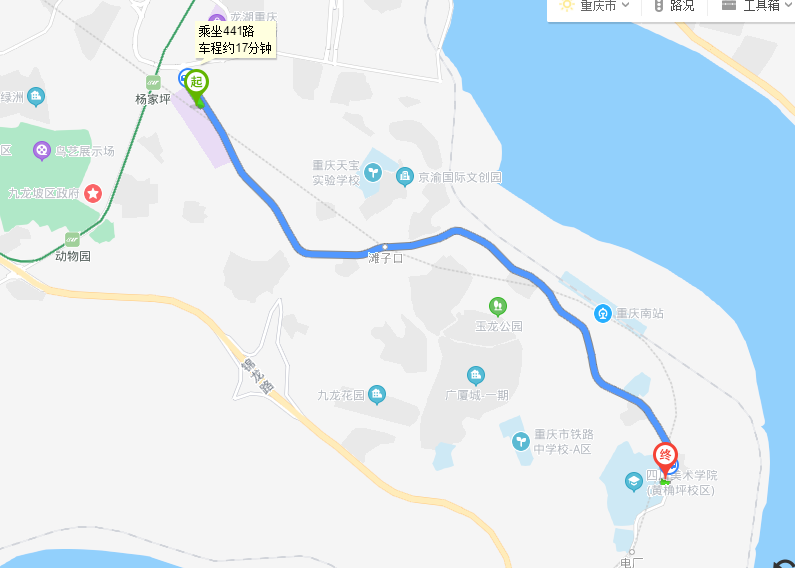Tap the 动物园 metro station icon

(72, 240)
